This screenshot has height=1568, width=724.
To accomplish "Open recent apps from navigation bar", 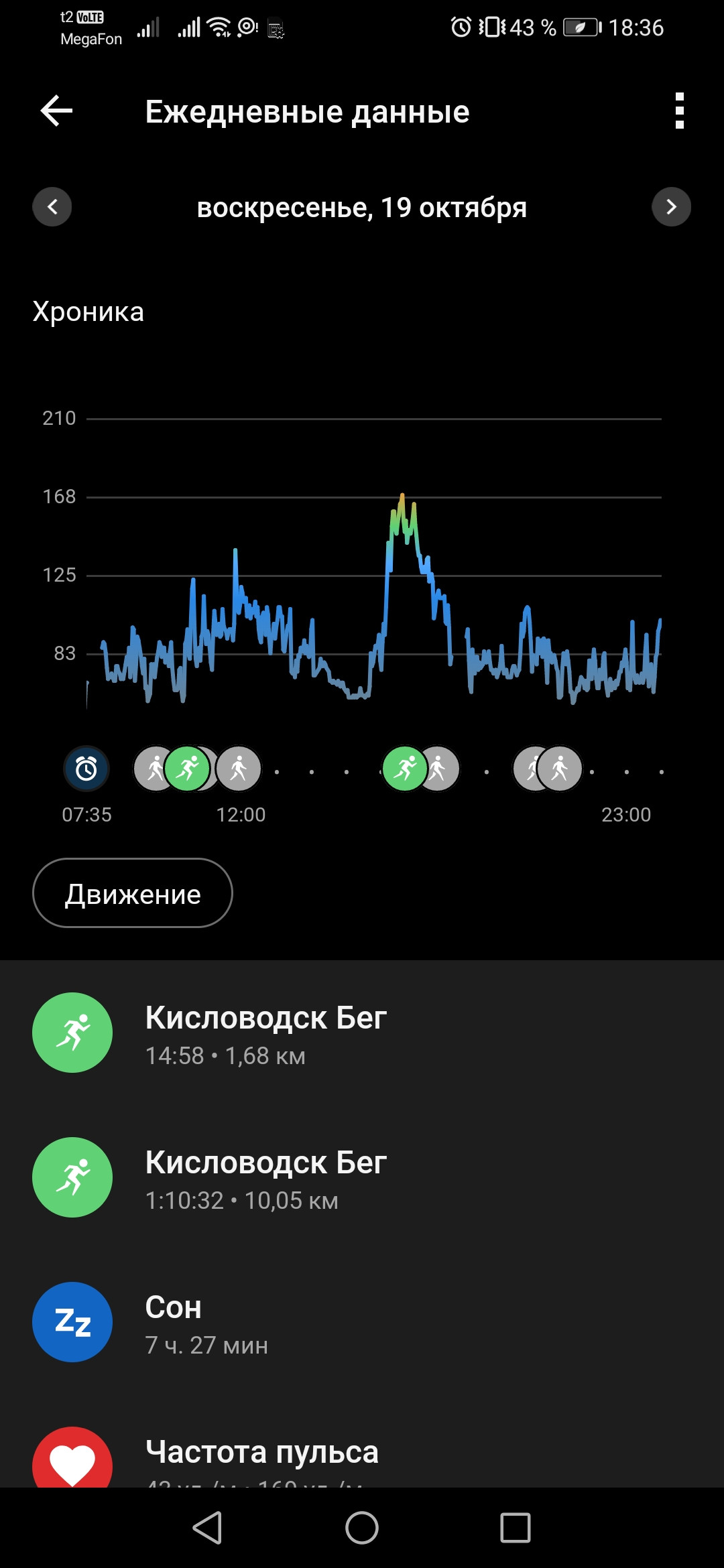I will pos(515,1528).
